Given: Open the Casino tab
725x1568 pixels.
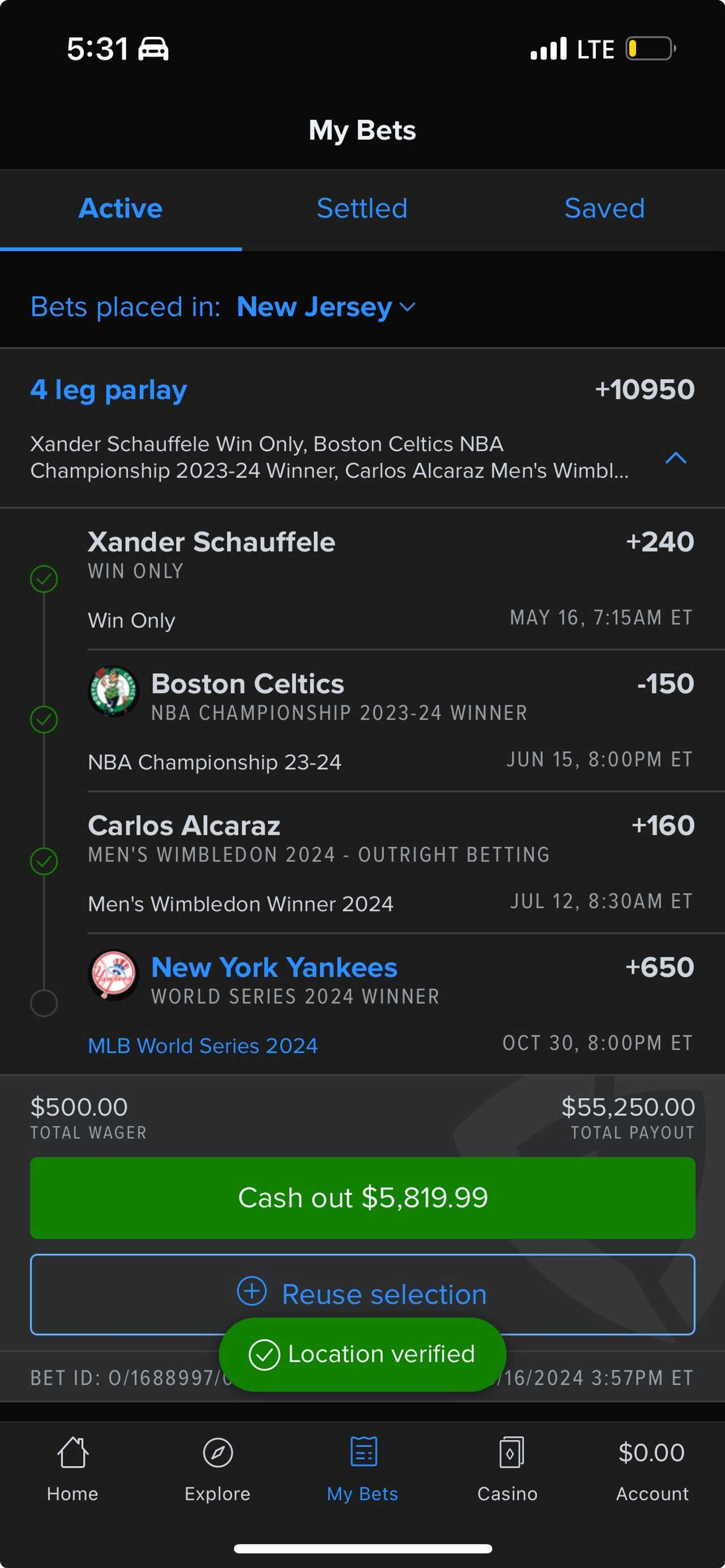Looking at the screenshot, I should 507,1468.
